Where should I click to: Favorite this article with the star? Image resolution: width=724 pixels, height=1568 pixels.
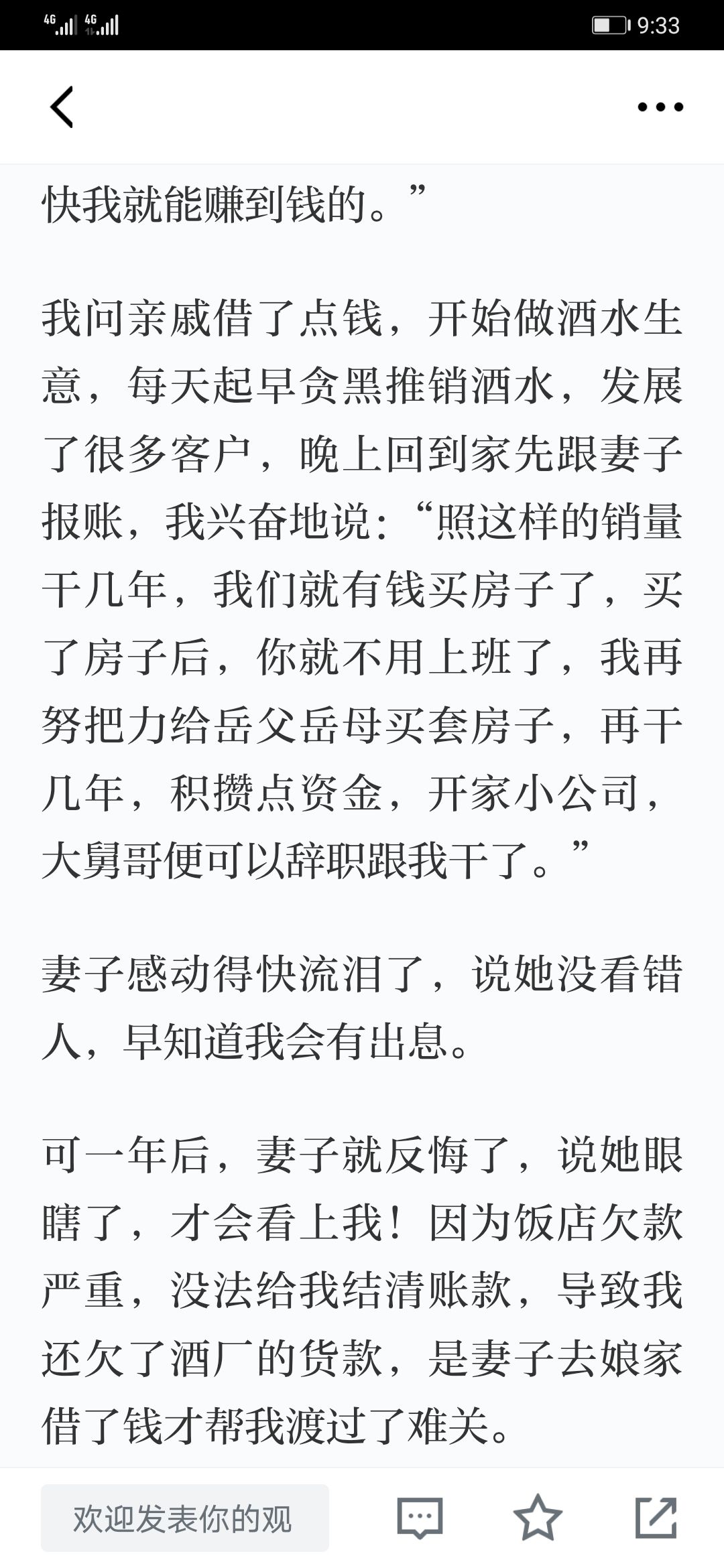point(538,1517)
